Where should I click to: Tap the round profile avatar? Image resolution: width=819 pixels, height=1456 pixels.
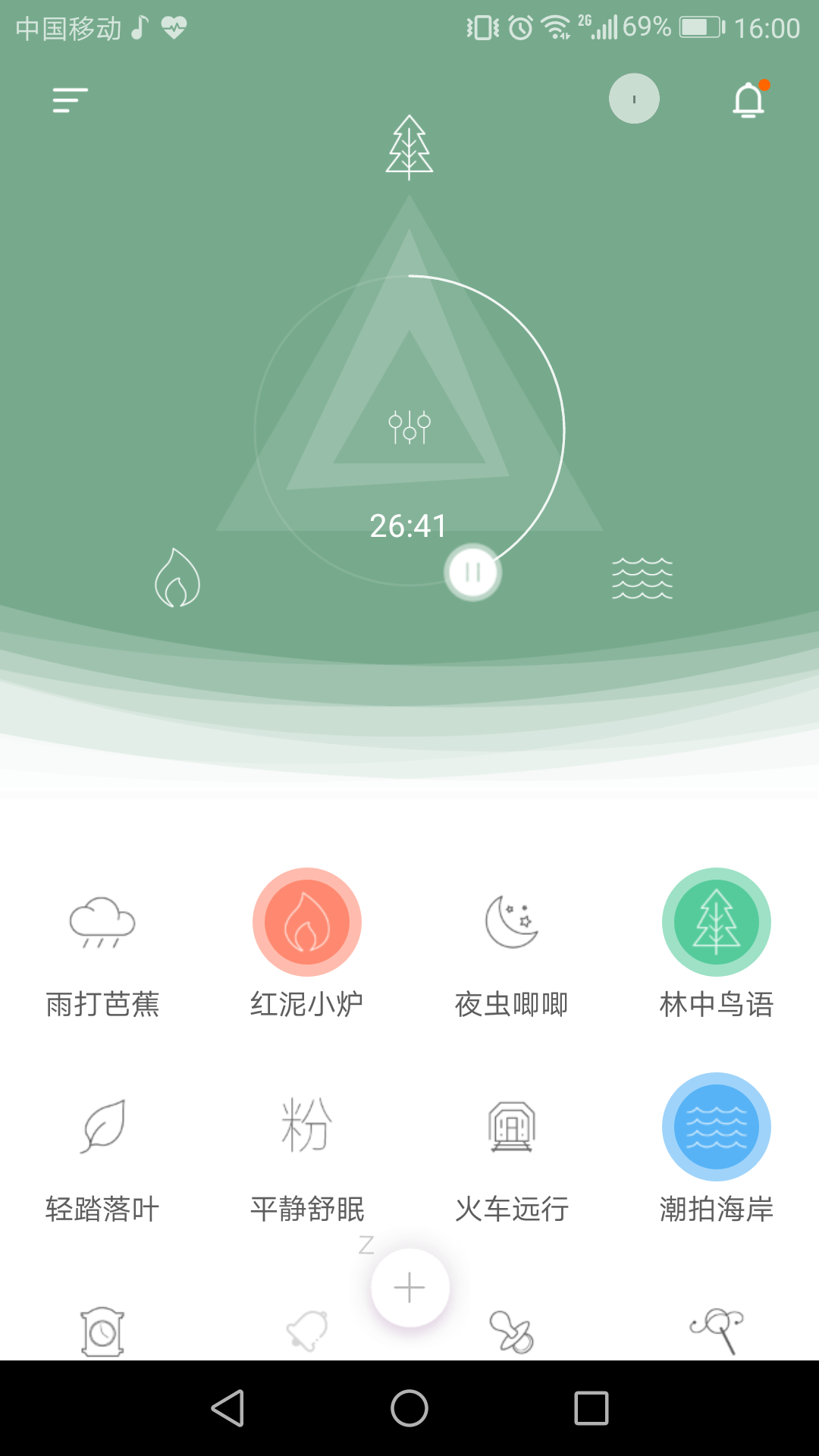634,99
